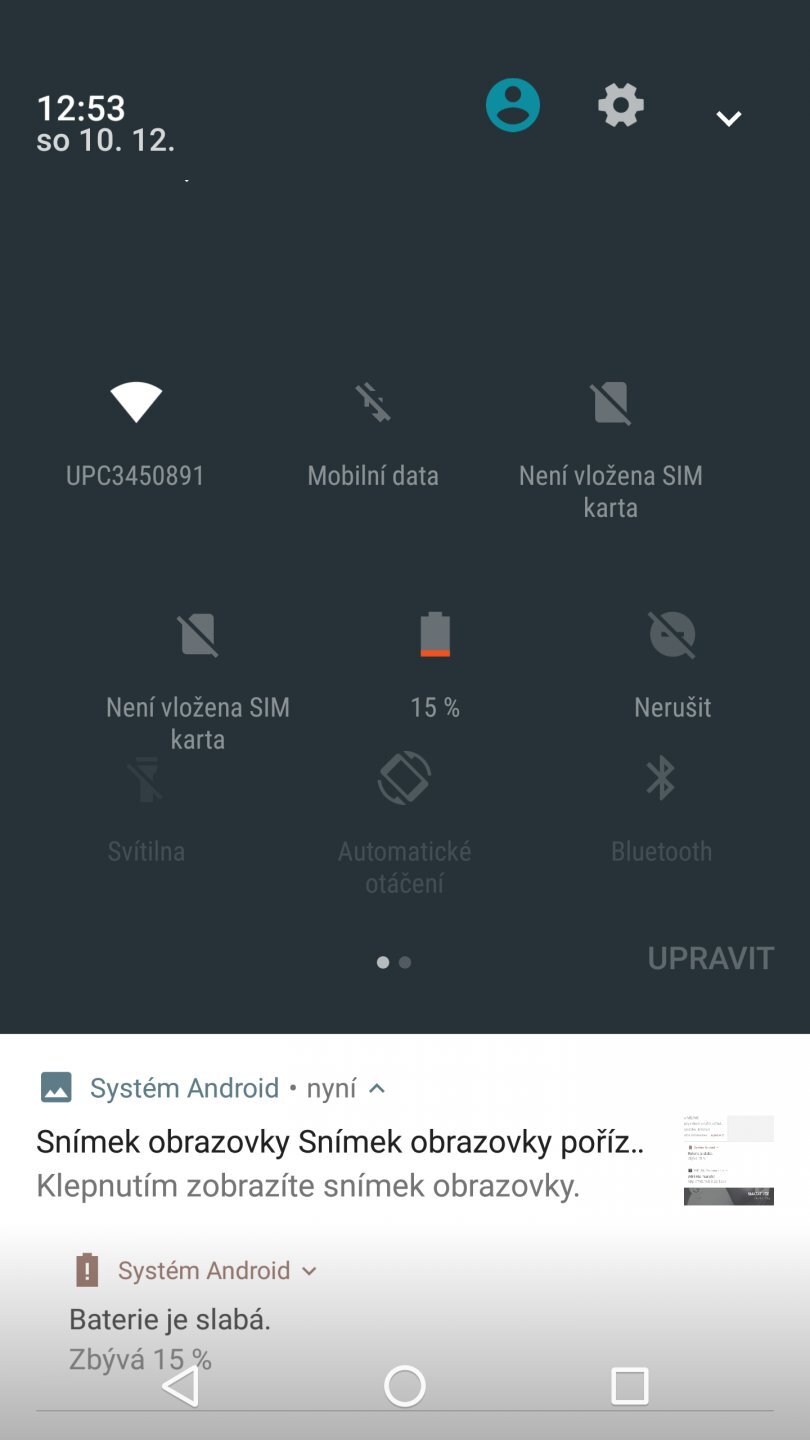The image size is (810, 1440).
Task: Open the user profile avatar
Action: 512,104
